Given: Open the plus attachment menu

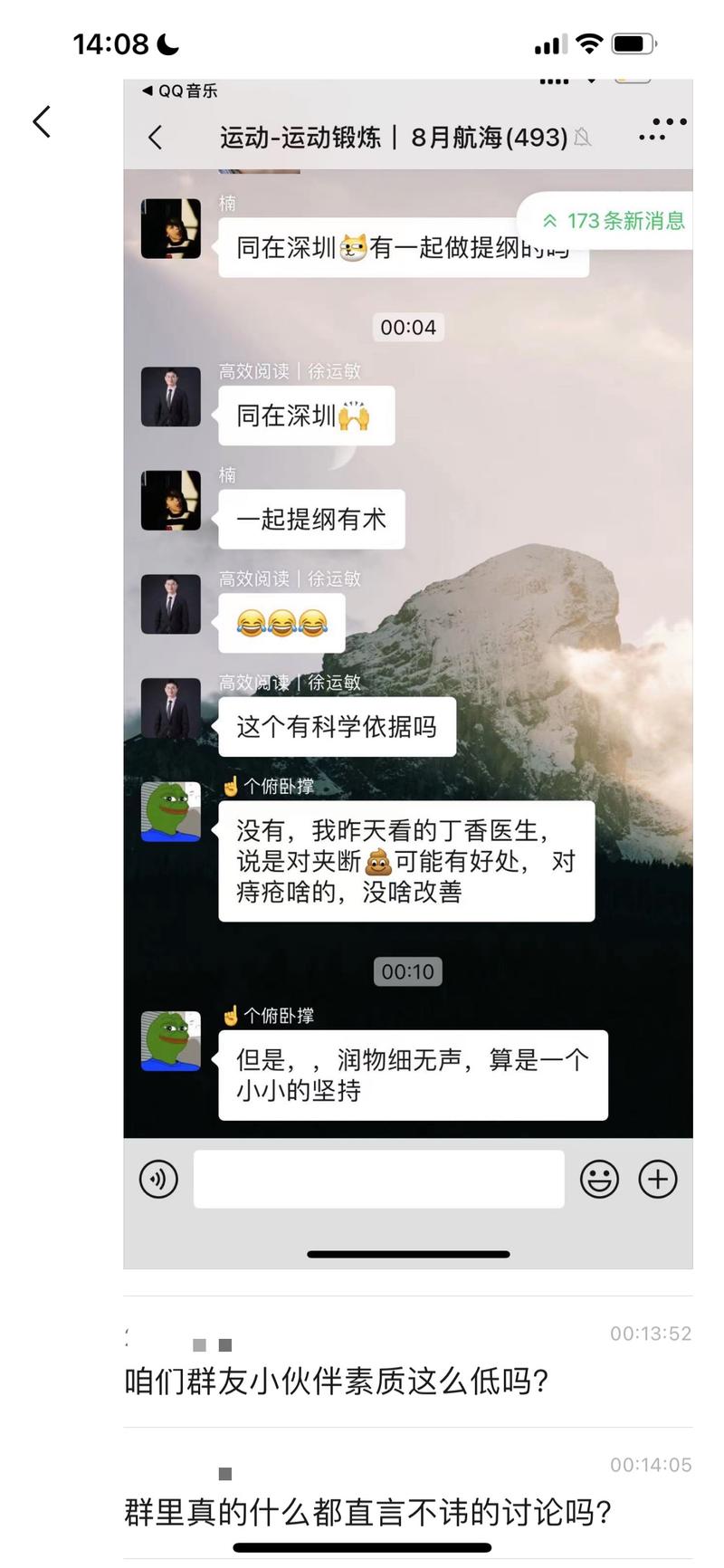Looking at the screenshot, I should pos(658,1179).
